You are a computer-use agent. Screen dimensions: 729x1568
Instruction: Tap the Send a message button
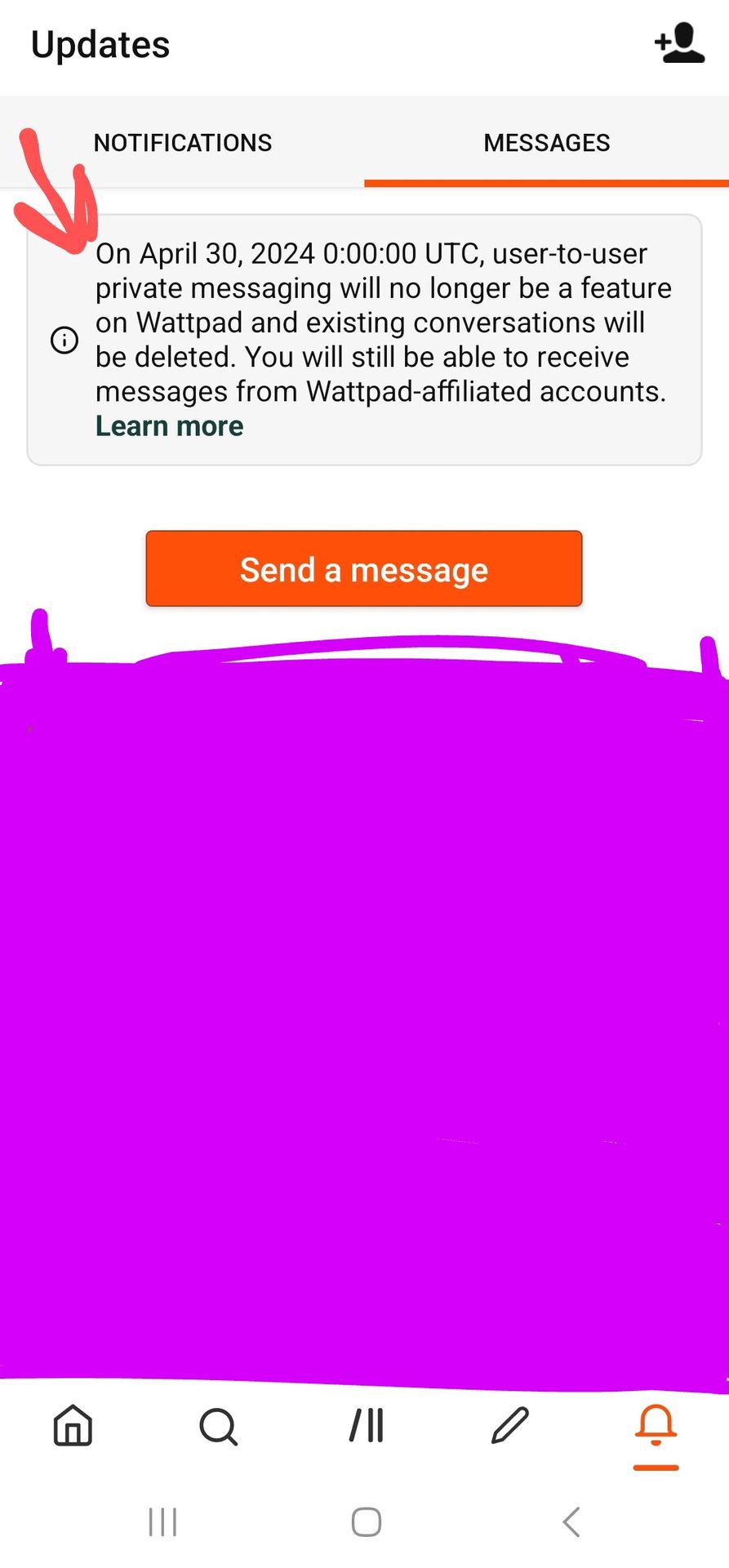pyautogui.click(x=364, y=569)
